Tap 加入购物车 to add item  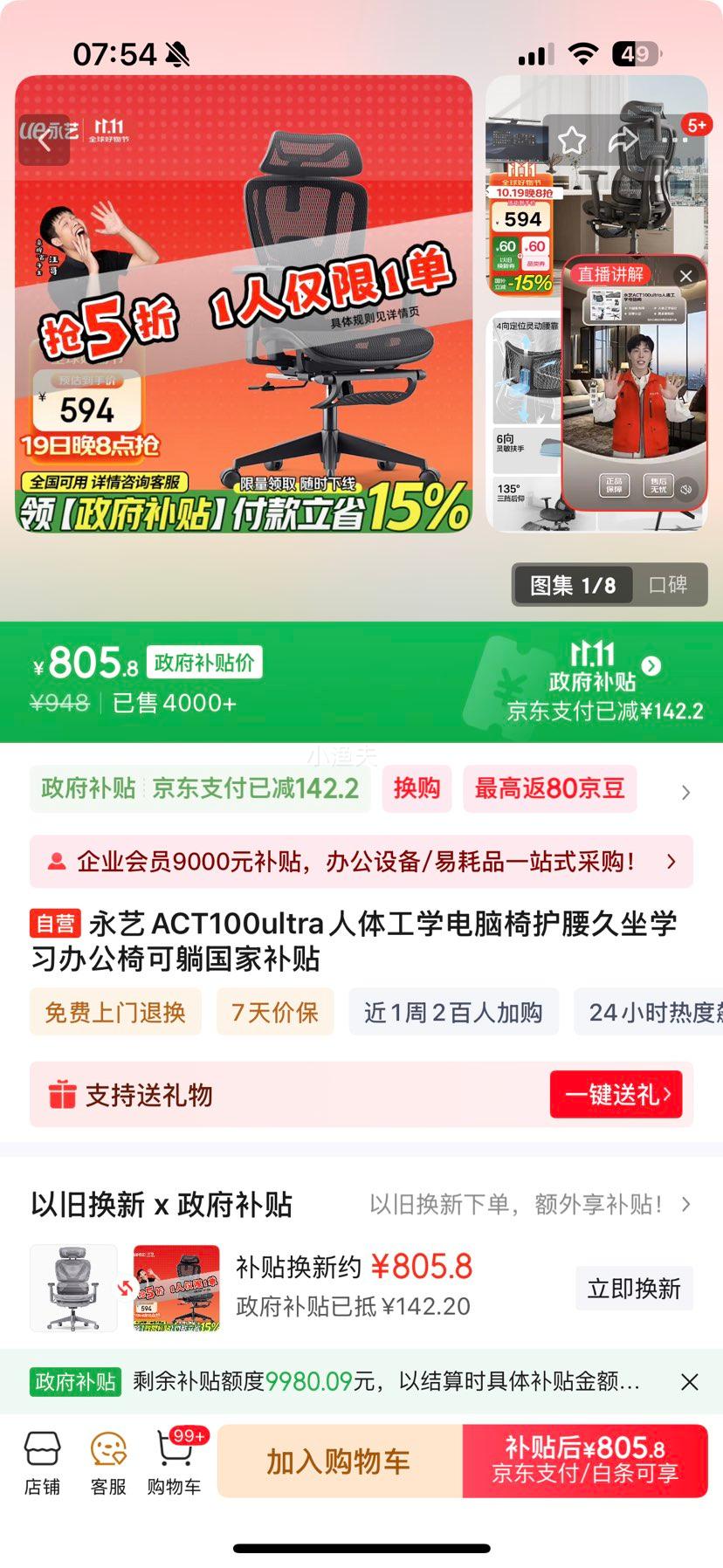point(339,1461)
